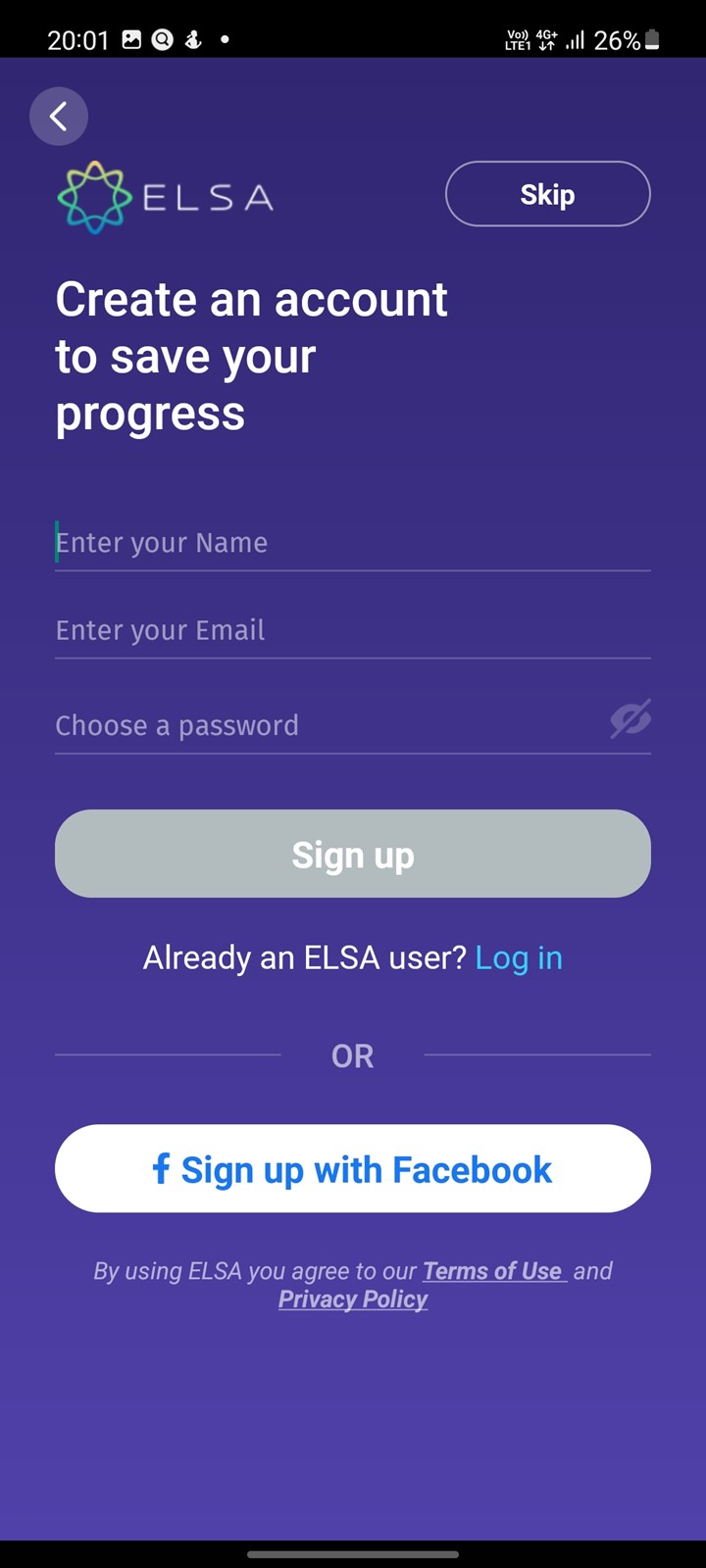Go back using the arrow button
Viewport: 706px width, 1568px height.
[x=59, y=117]
